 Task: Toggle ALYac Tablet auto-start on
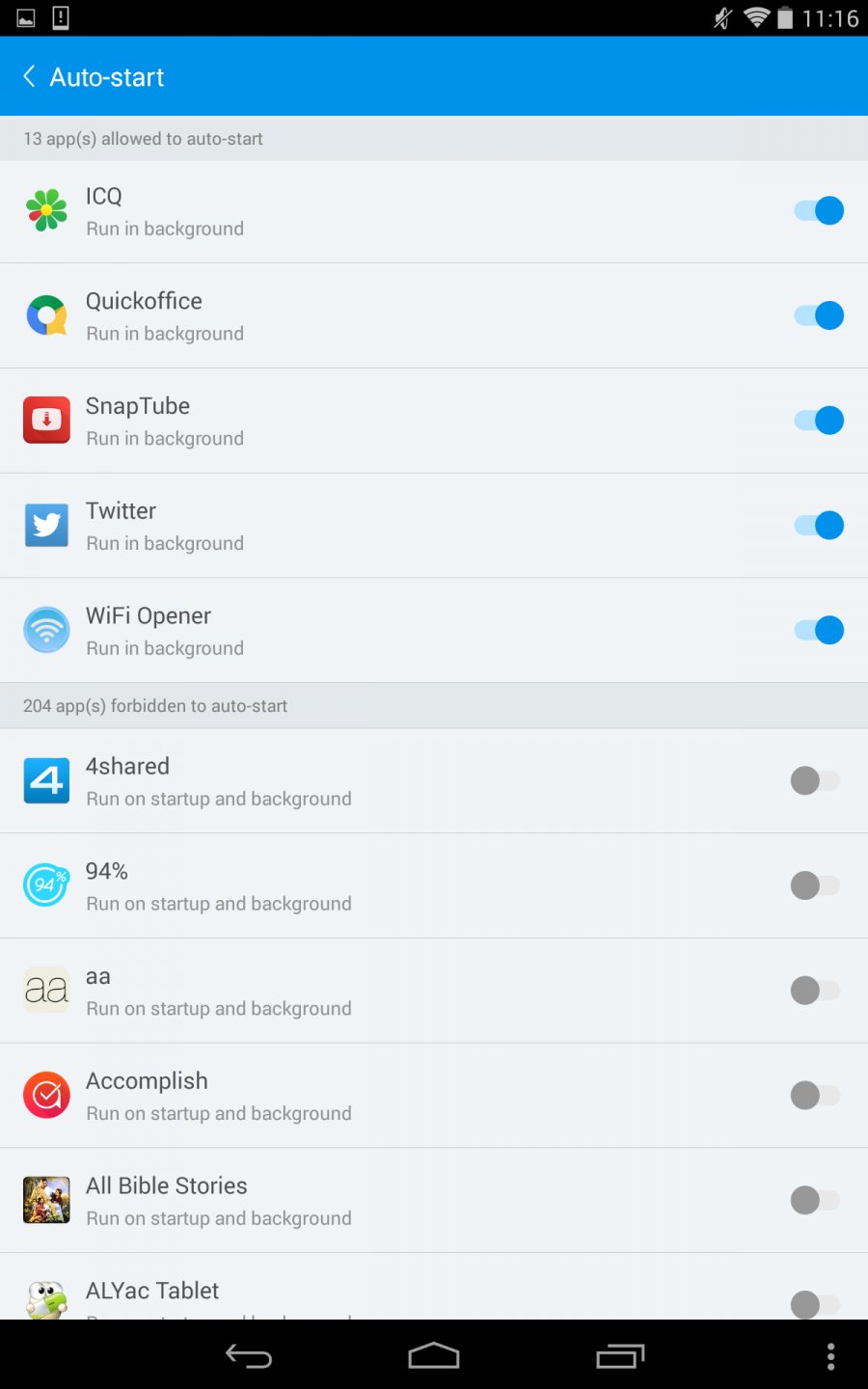click(815, 1304)
